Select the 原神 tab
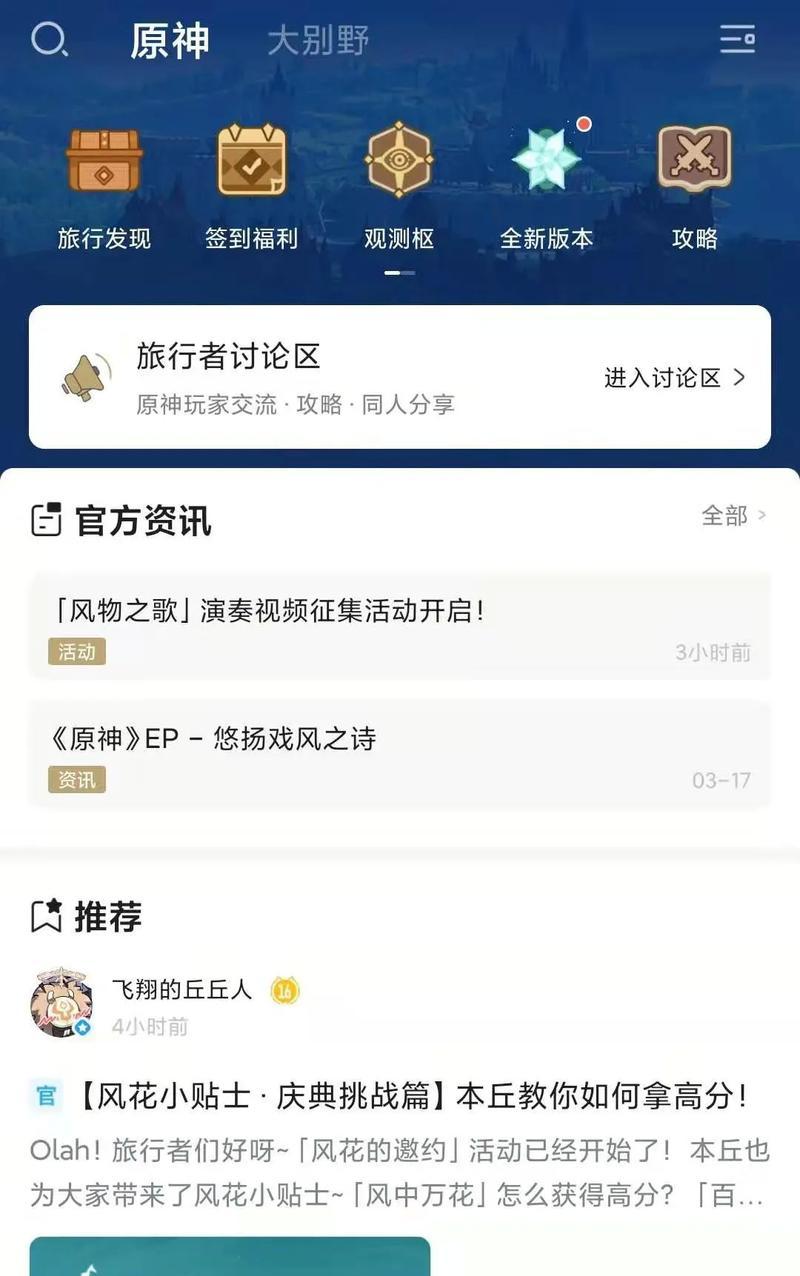Viewport: 800px width, 1276px height. click(170, 41)
